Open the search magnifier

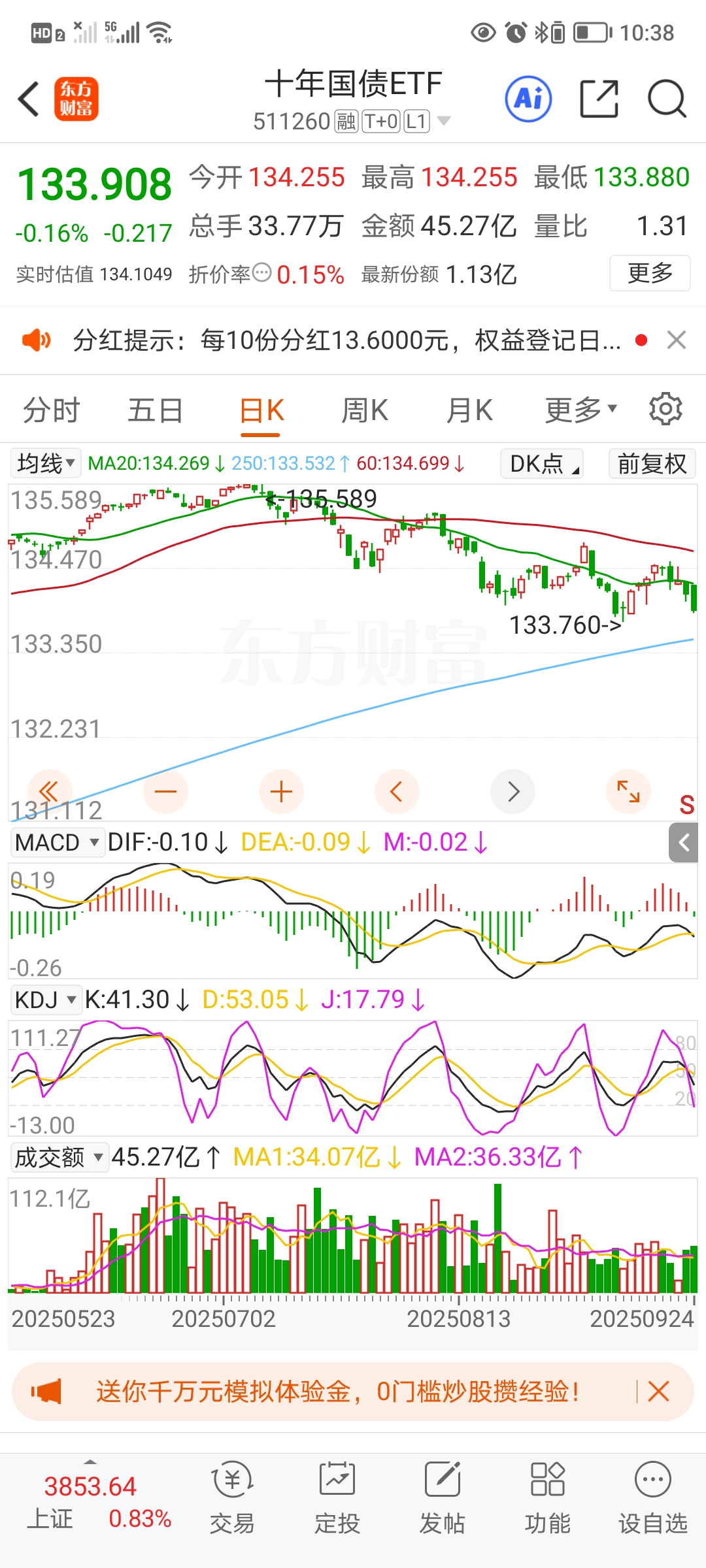666,99
